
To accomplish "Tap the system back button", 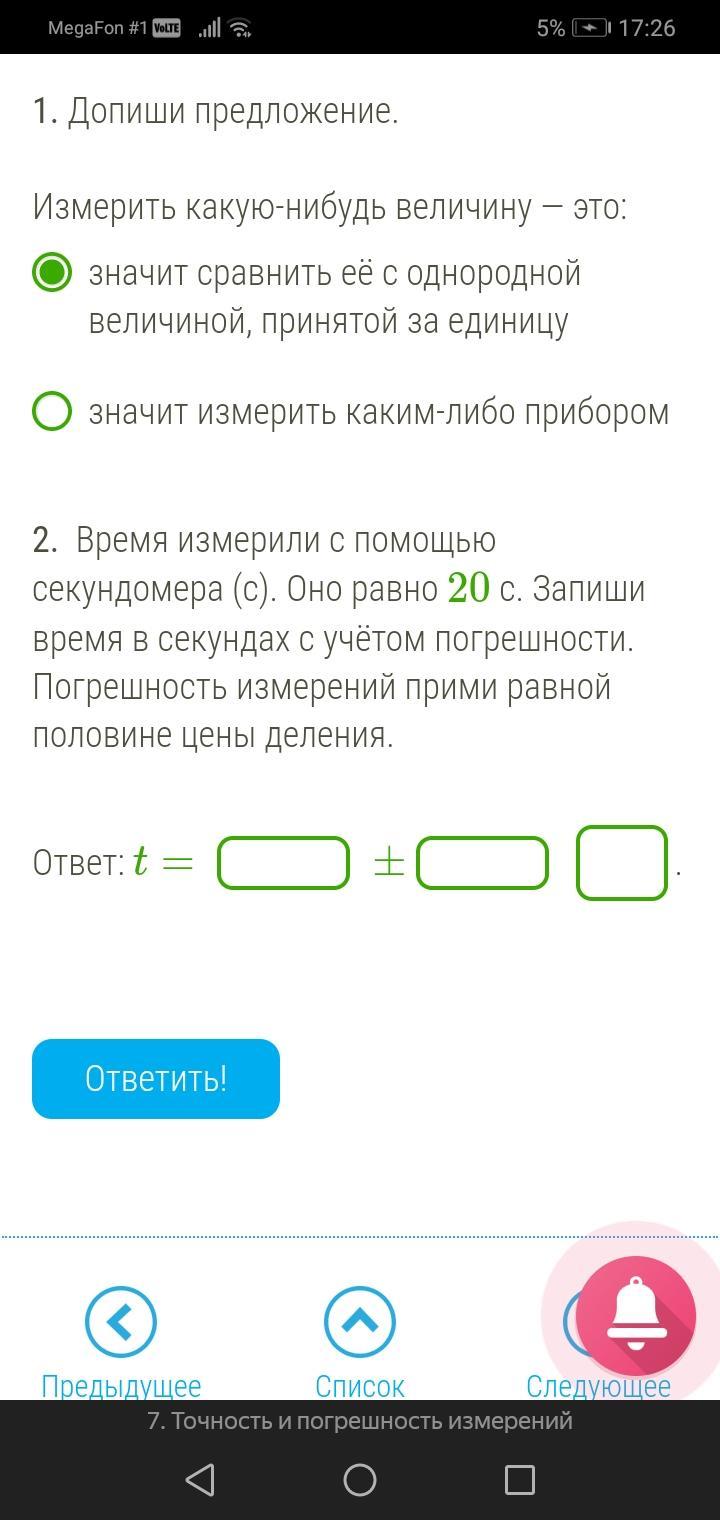I will point(200,1480).
